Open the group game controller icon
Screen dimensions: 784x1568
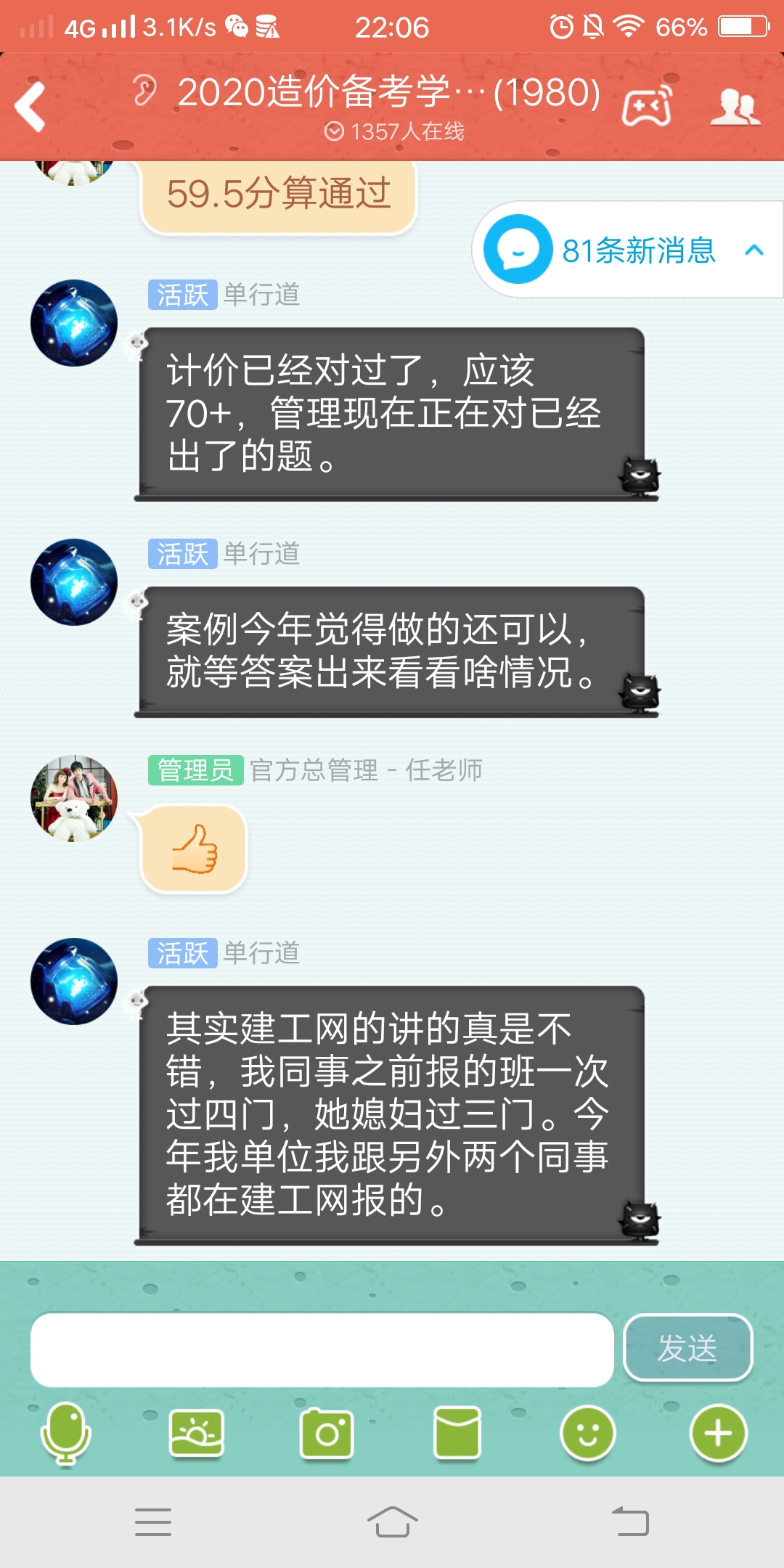(x=647, y=106)
